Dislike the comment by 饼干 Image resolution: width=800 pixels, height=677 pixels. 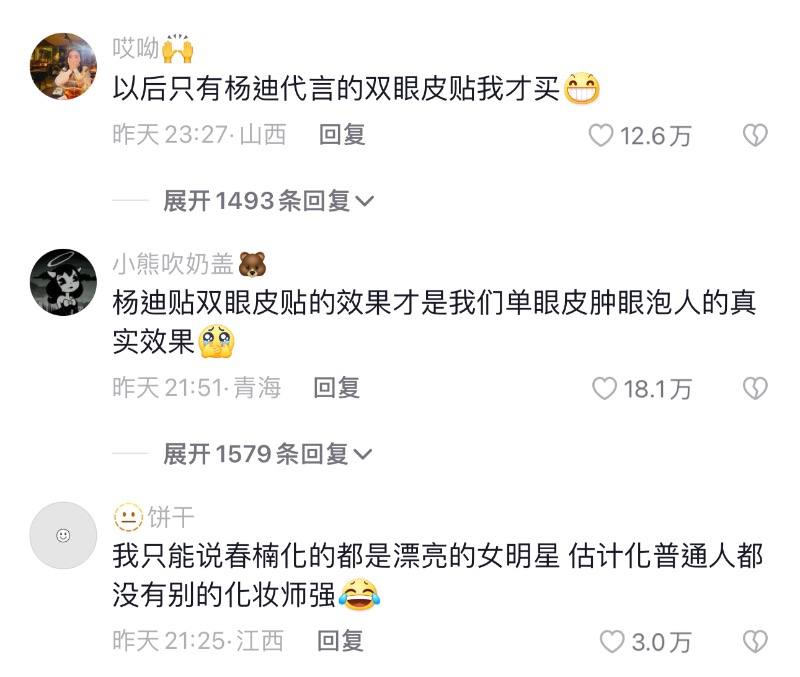tap(755, 641)
